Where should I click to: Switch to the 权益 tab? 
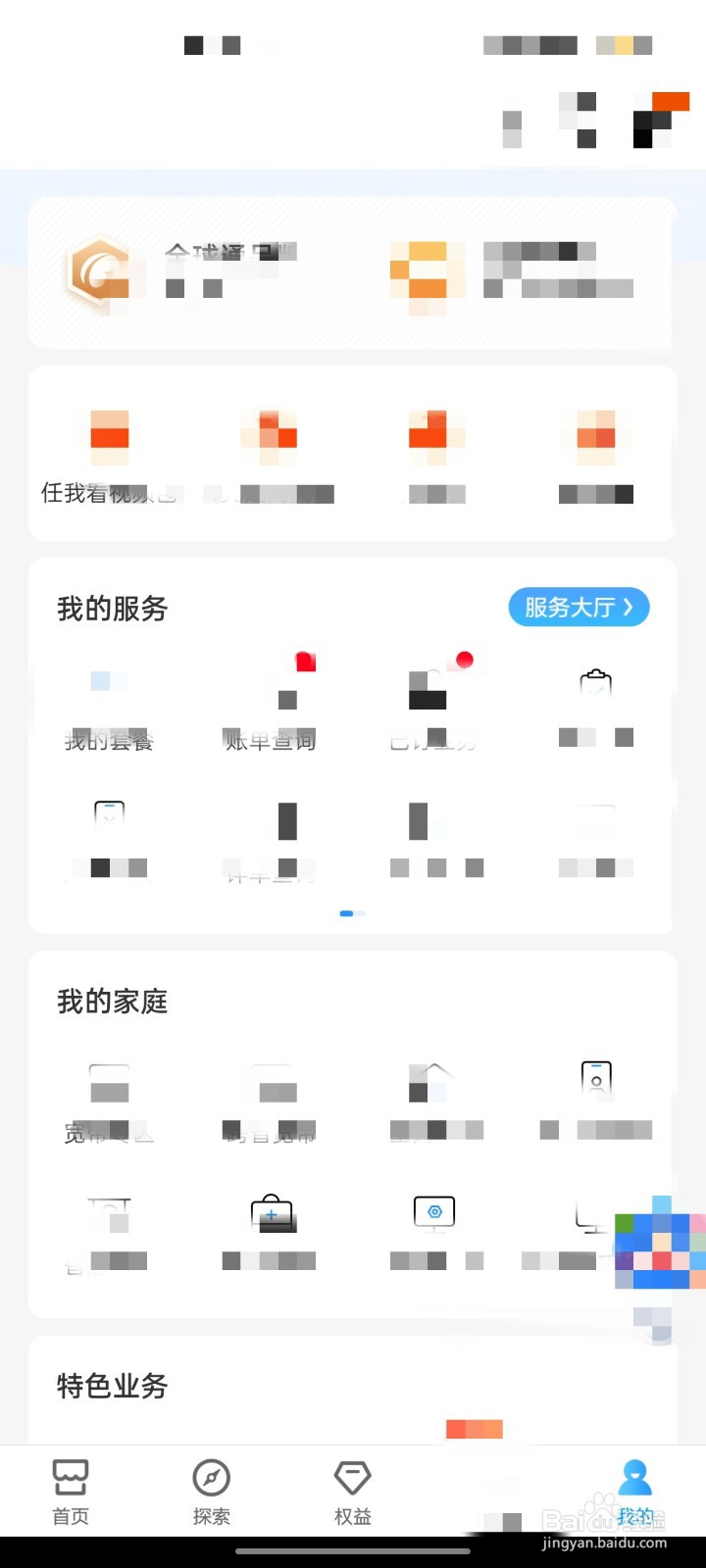pyautogui.click(x=353, y=1493)
